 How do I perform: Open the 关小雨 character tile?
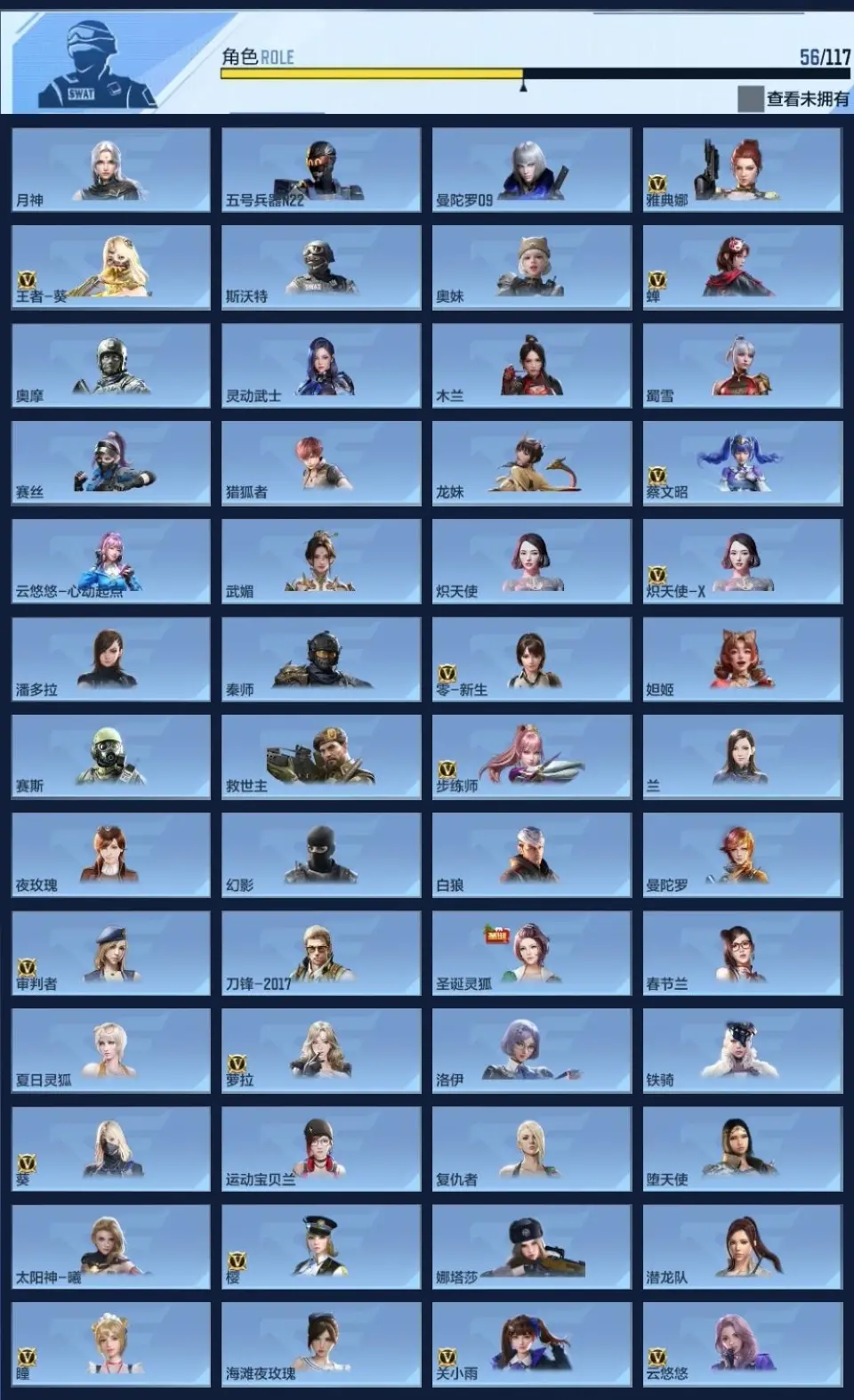[x=532, y=1344]
